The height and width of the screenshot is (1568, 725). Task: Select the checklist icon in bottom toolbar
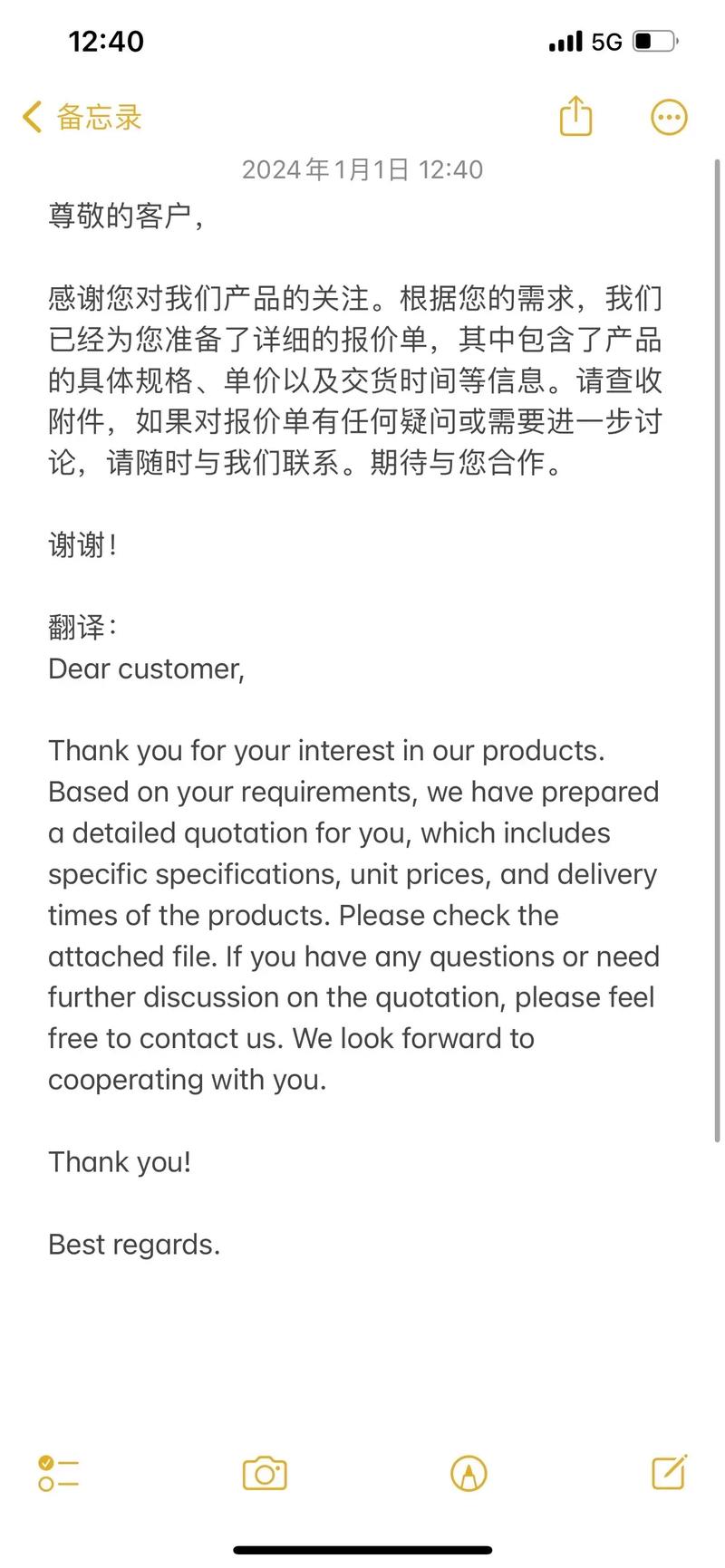pyautogui.click(x=57, y=1474)
